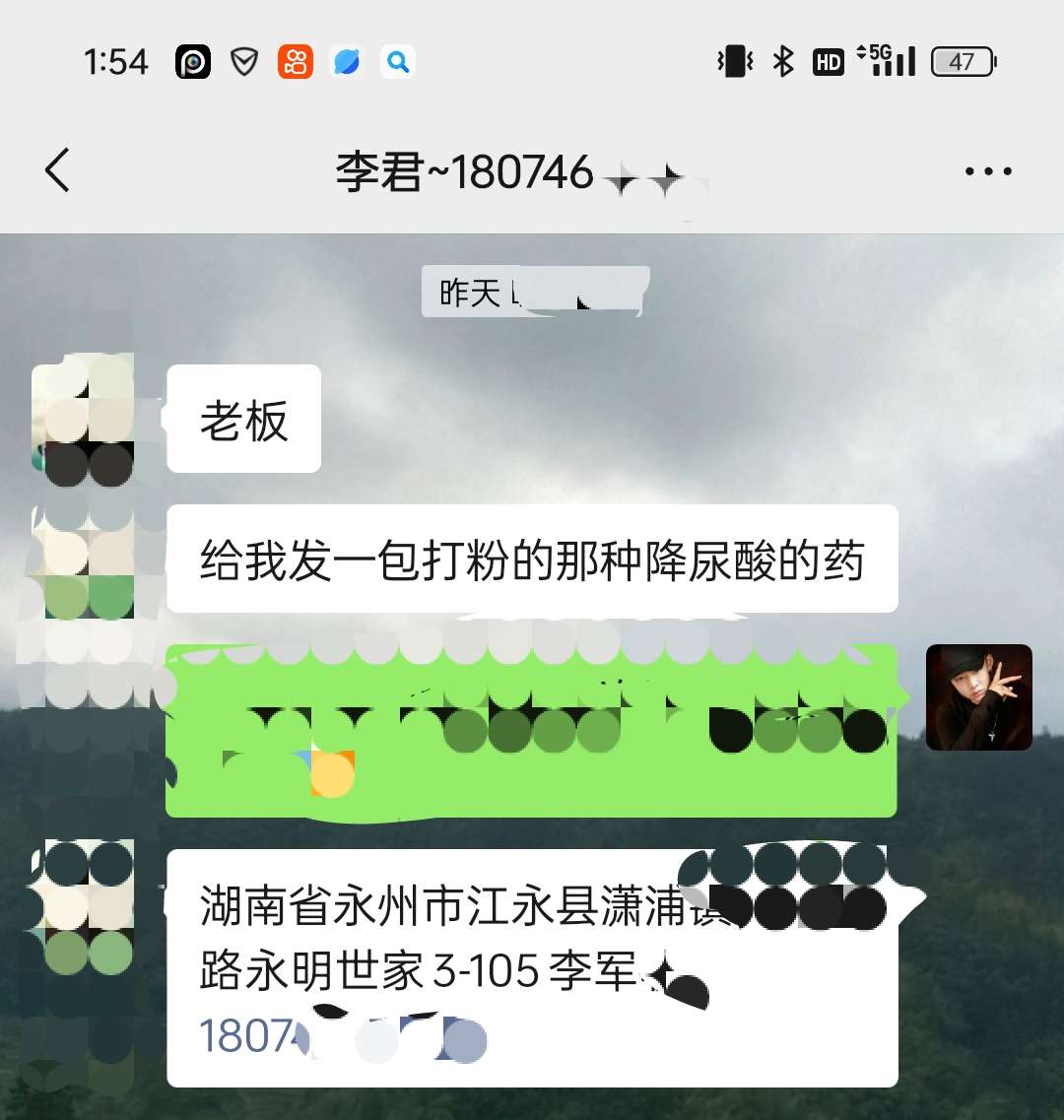Open the chat's three-dot overflow menu
Viewport: 1064px width, 1120px height.
[x=988, y=171]
